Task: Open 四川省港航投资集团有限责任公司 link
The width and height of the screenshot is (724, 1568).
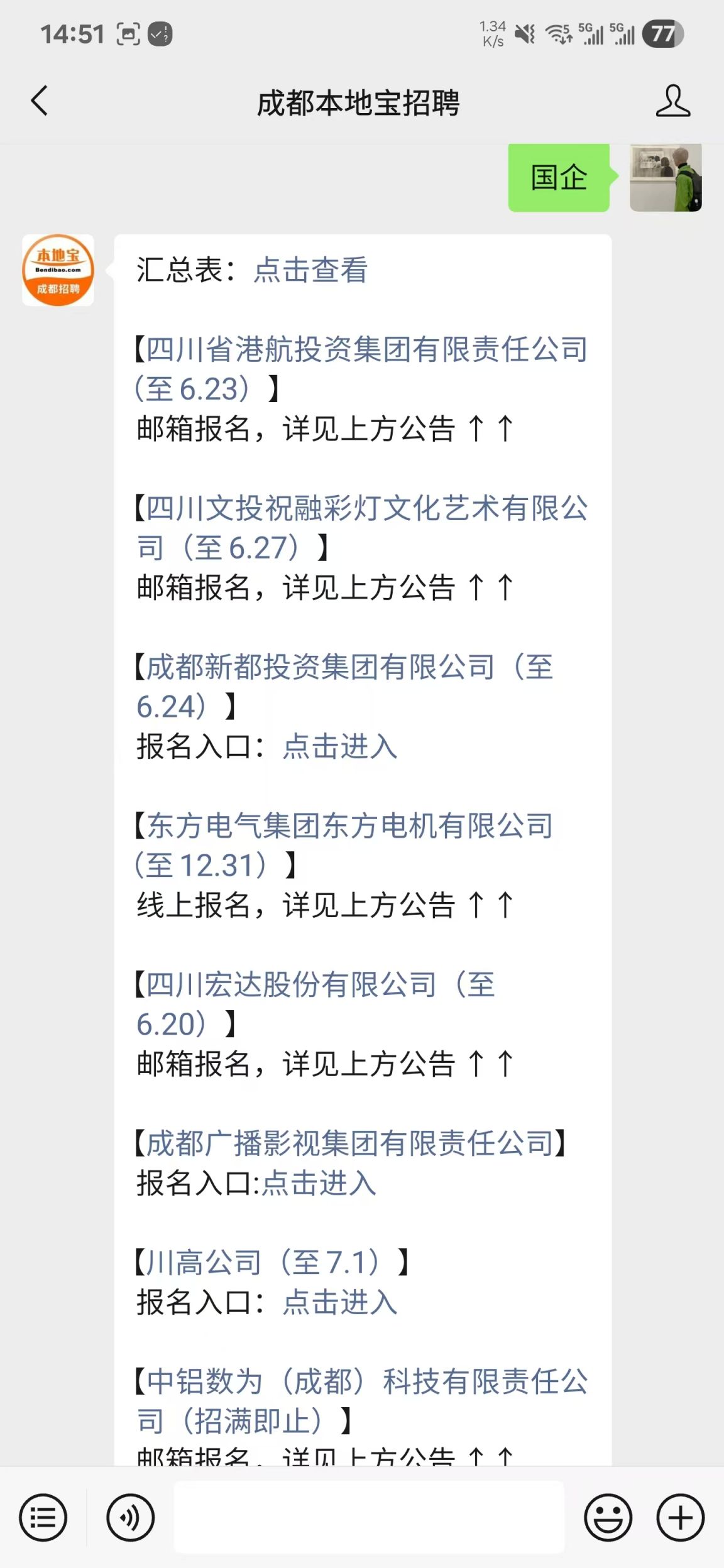Action: pyautogui.click(x=362, y=369)
